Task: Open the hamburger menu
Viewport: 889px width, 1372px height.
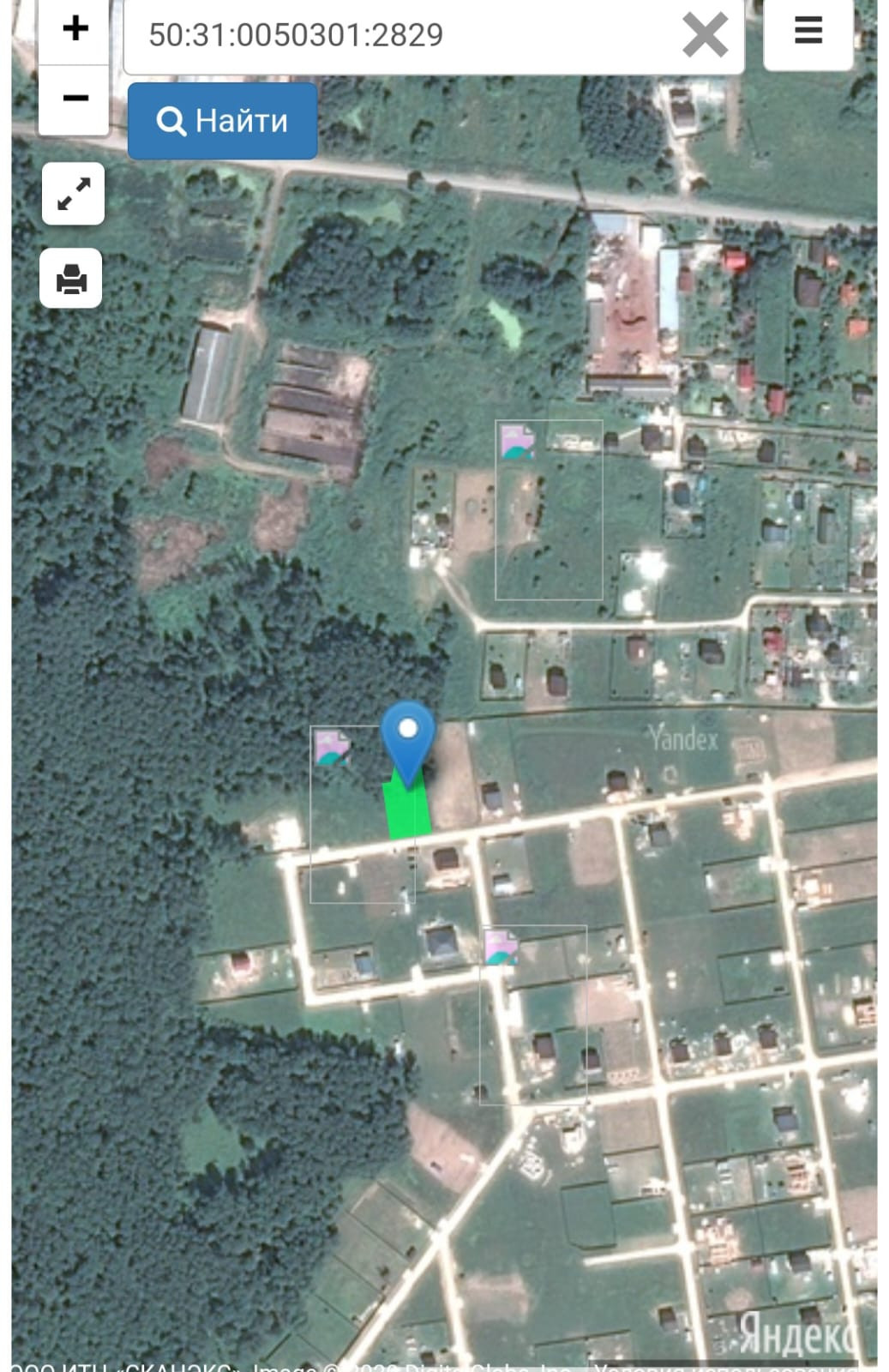Action: point(808,31)
